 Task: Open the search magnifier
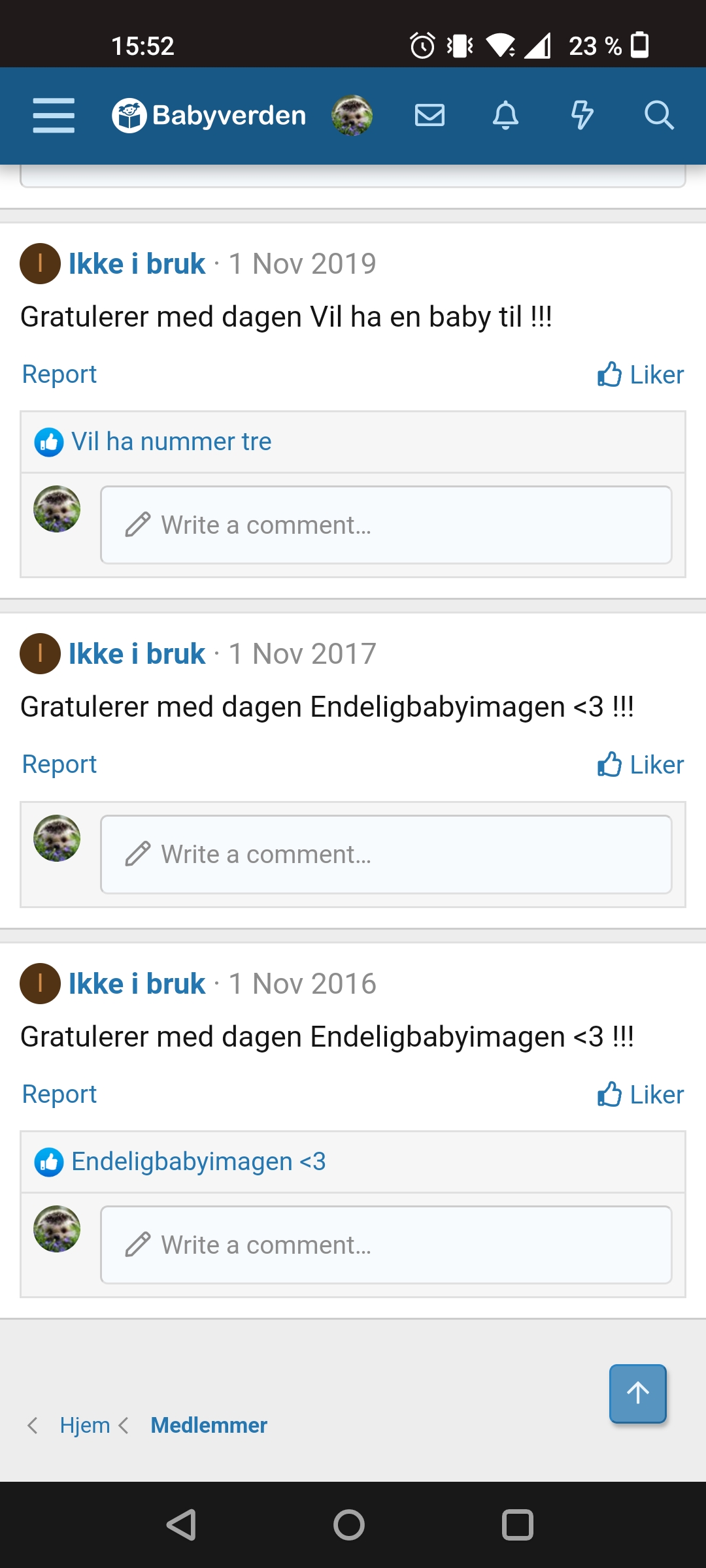coord(658,116)
